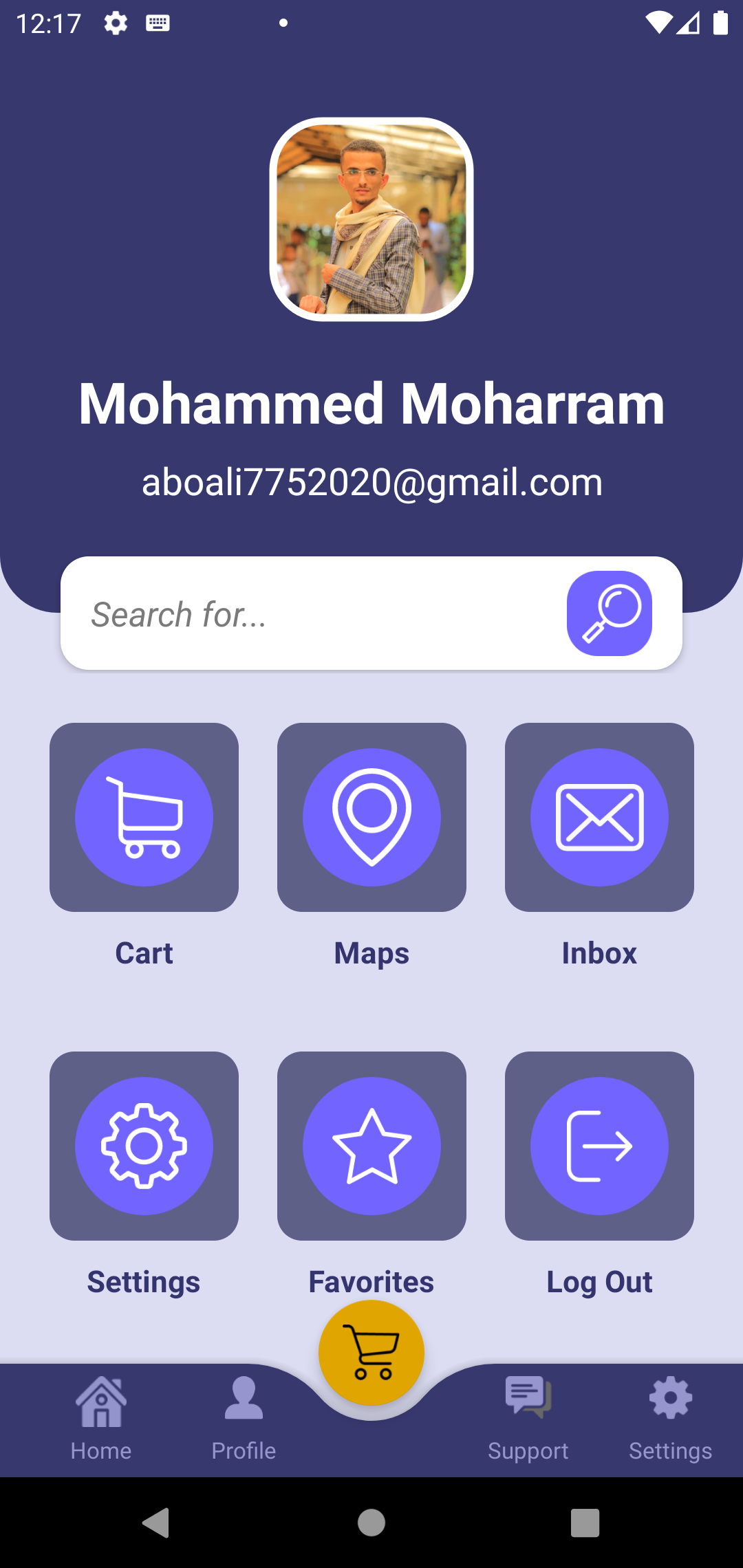Switch to the Settings tab in bottom bar
This screenshot has width=743, height=1568.
coord(670,1418)
